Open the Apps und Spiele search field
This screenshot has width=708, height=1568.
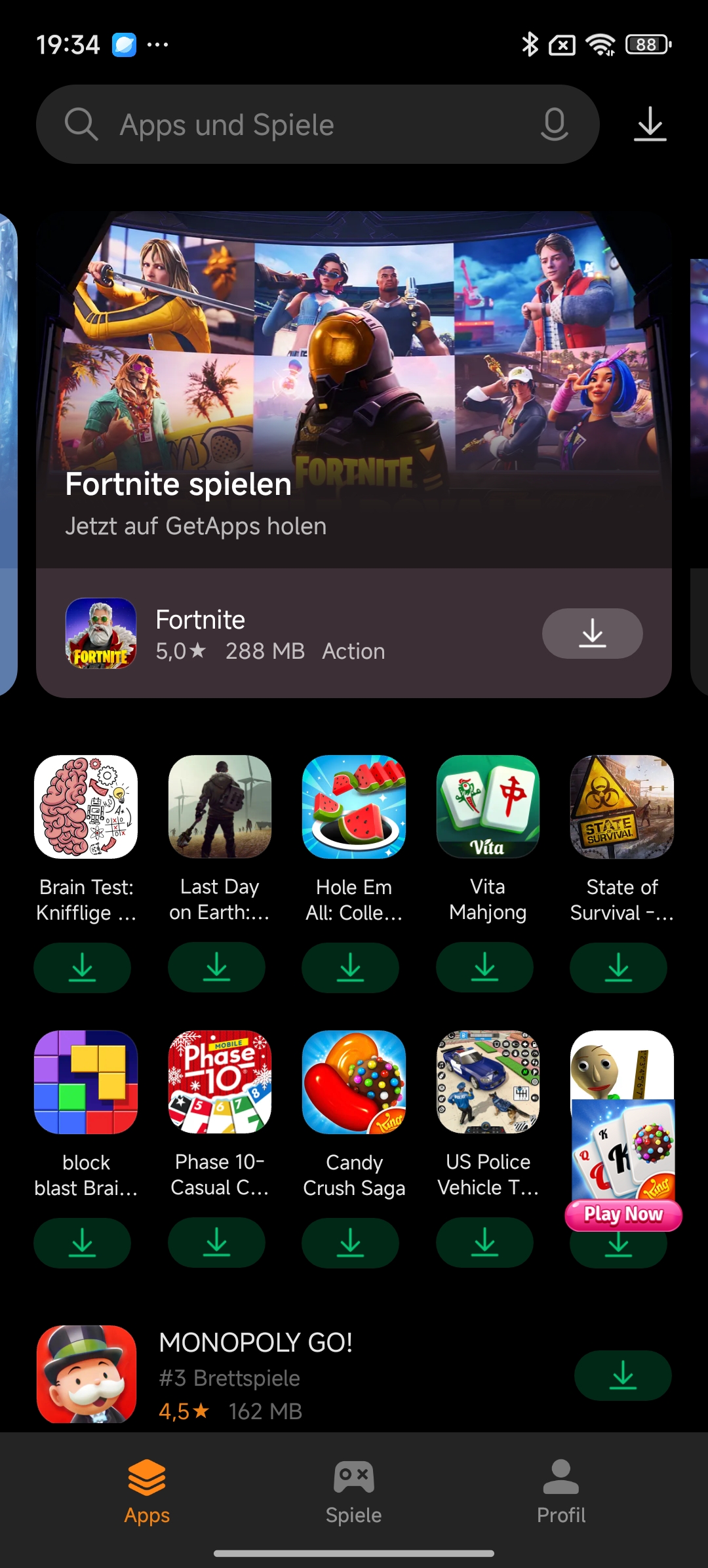coord(295,125)
